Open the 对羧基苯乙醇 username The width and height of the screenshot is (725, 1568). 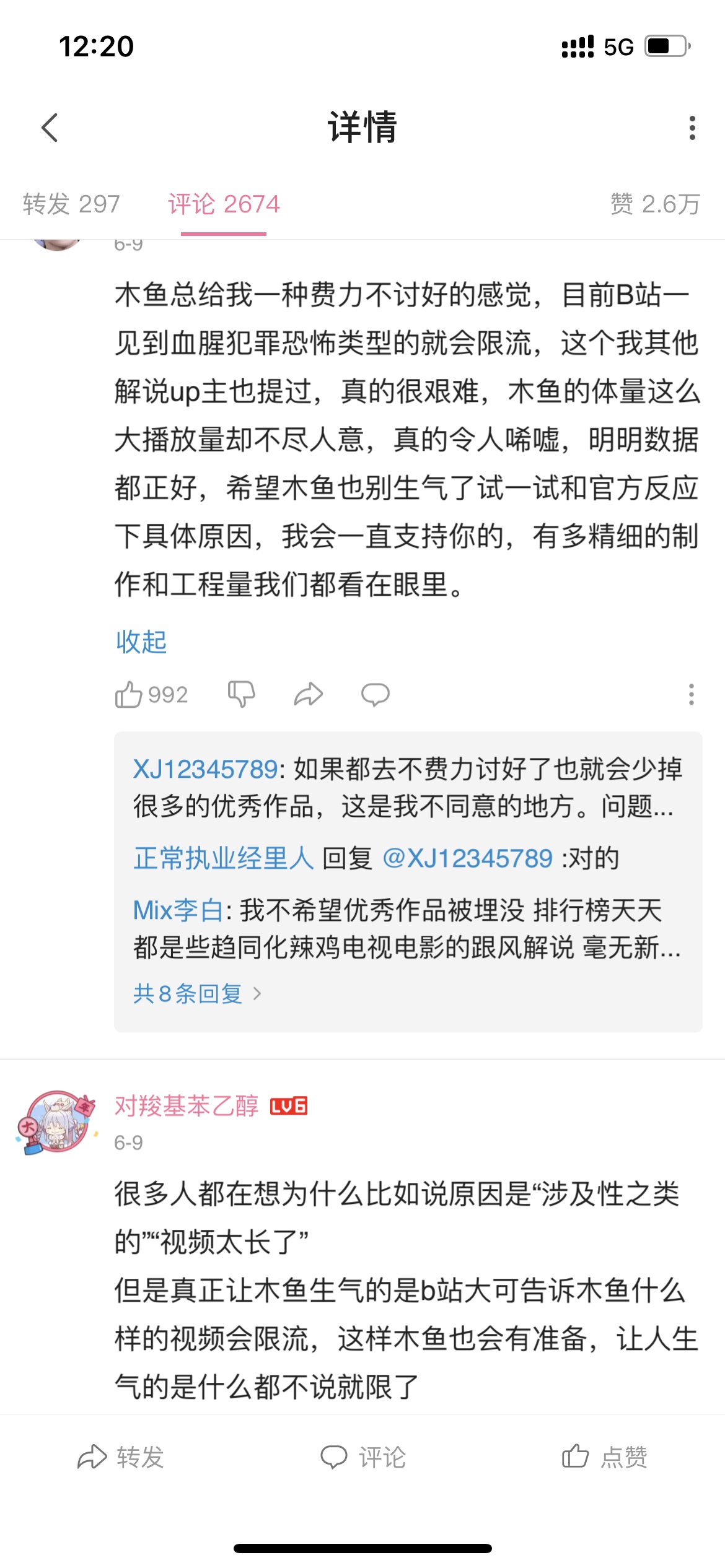point(186,1106)
